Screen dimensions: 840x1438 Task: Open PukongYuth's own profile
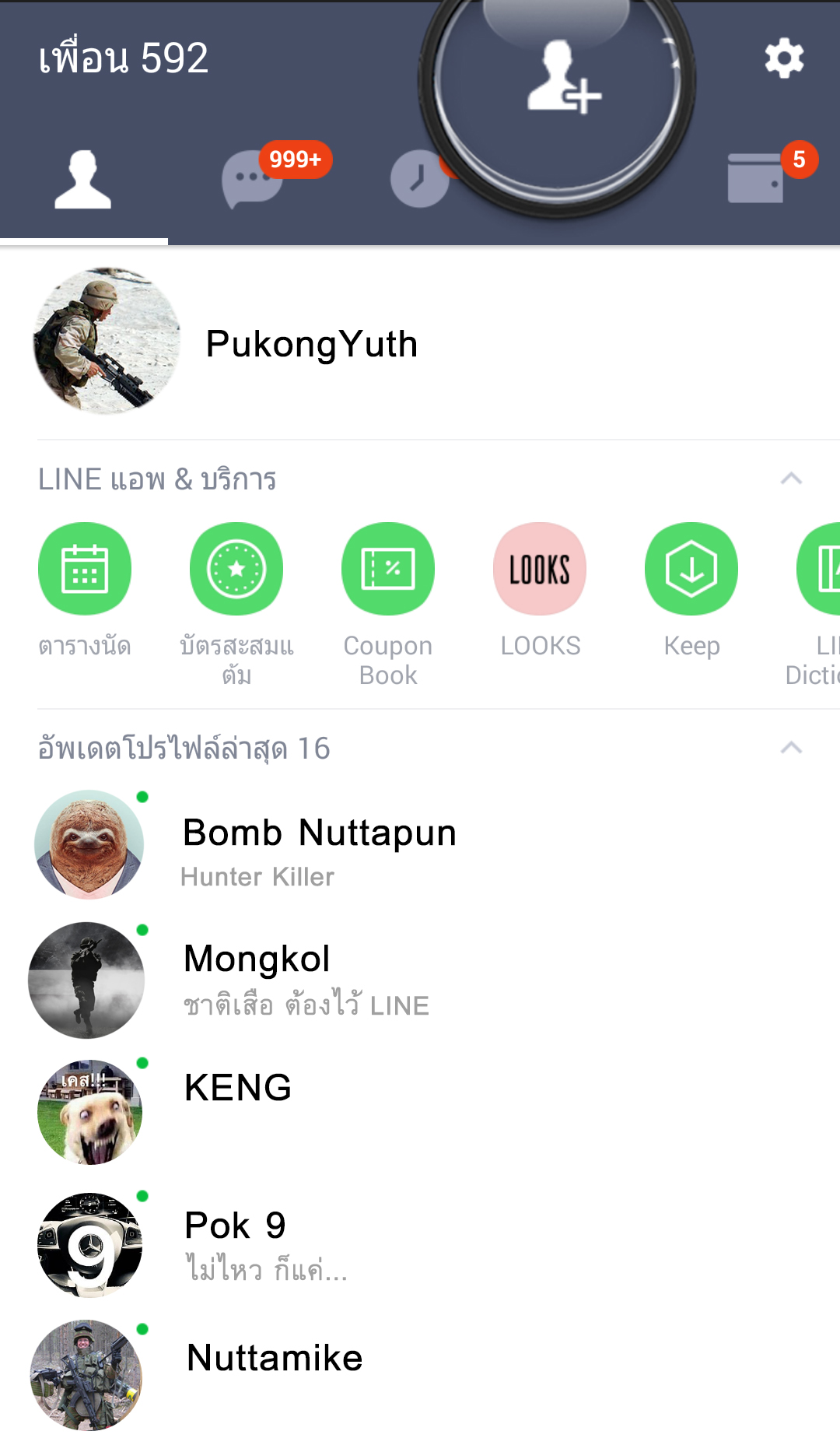click(311, 344)
